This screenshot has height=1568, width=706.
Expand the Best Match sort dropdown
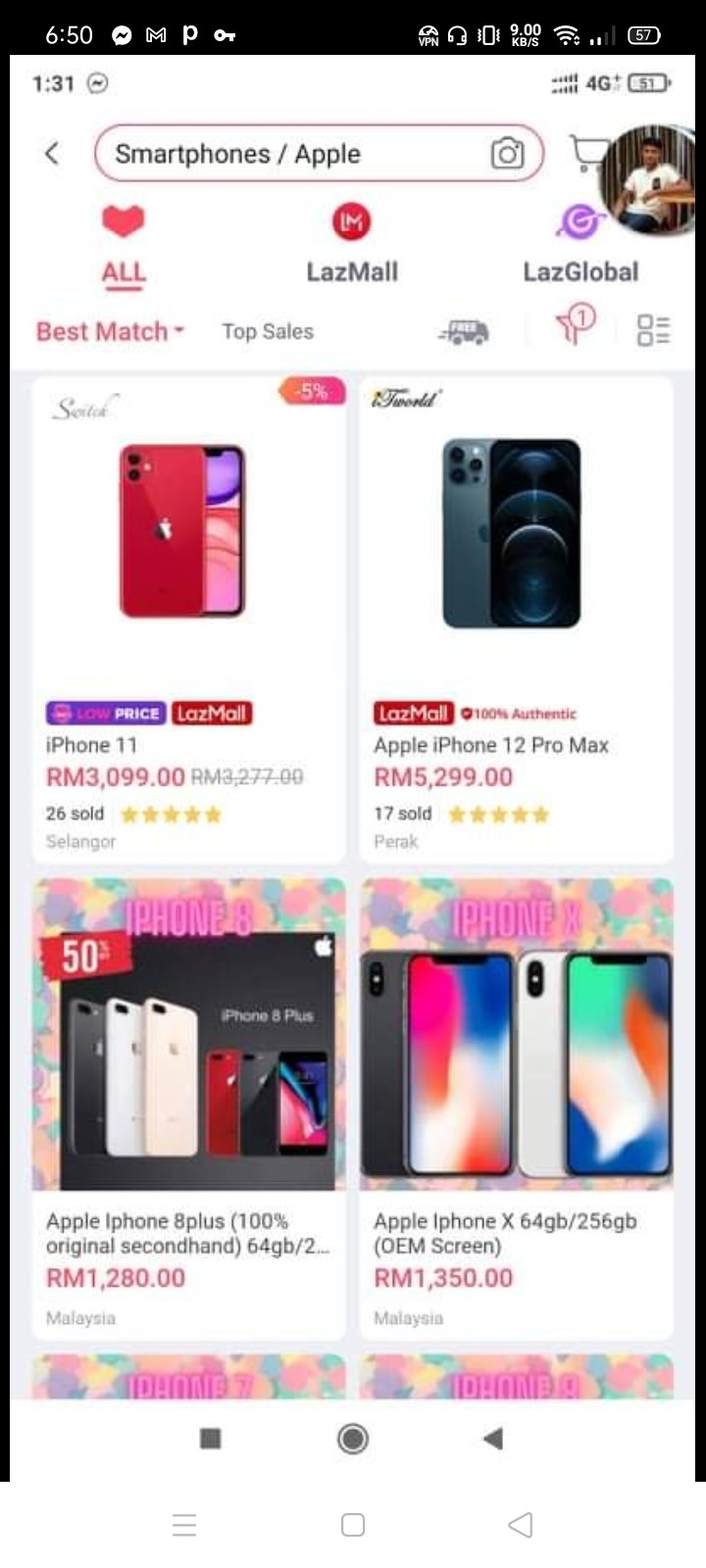coord(110,331)
